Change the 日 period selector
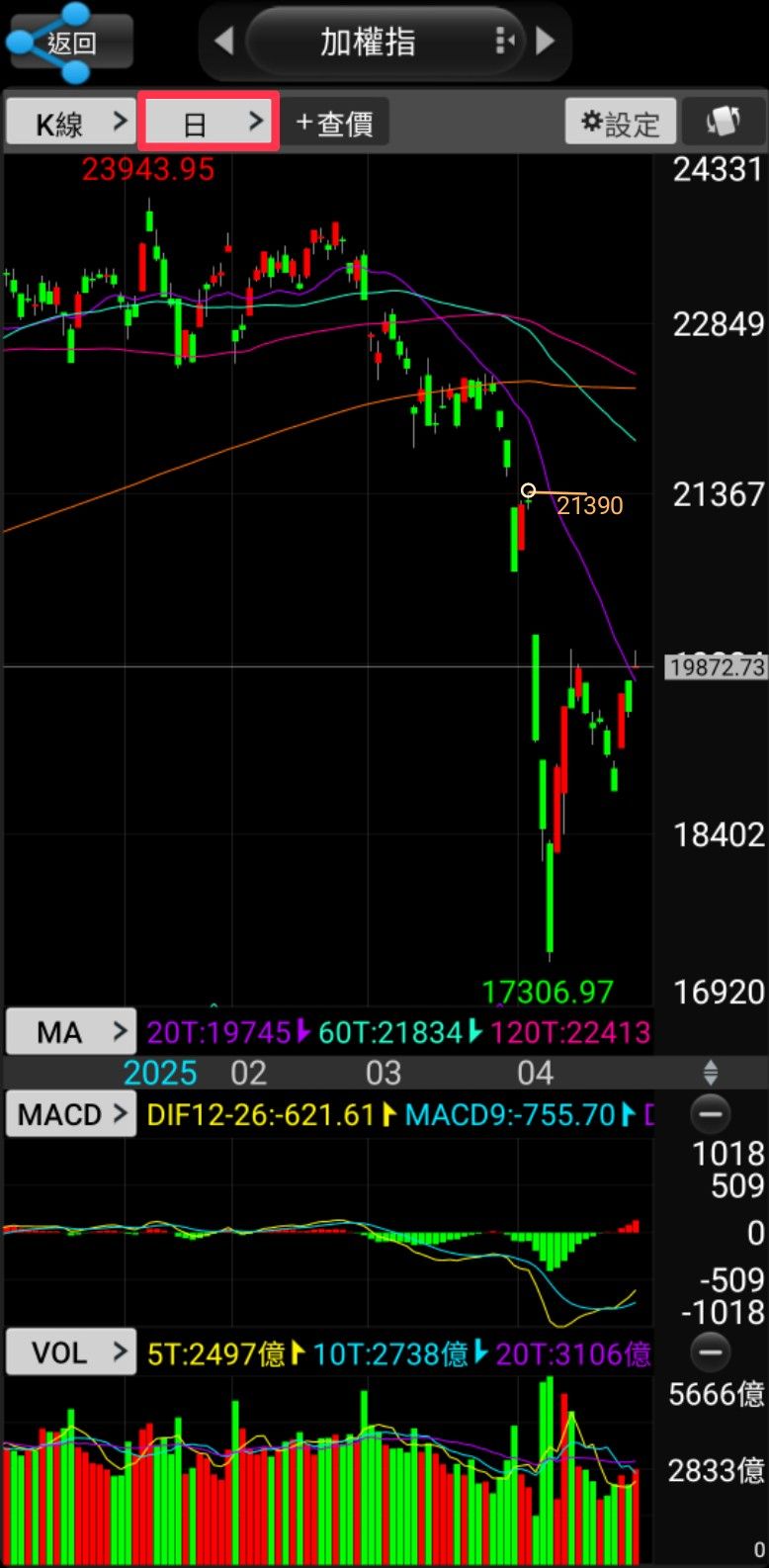 pyautogui.click(x=209, y=123)
